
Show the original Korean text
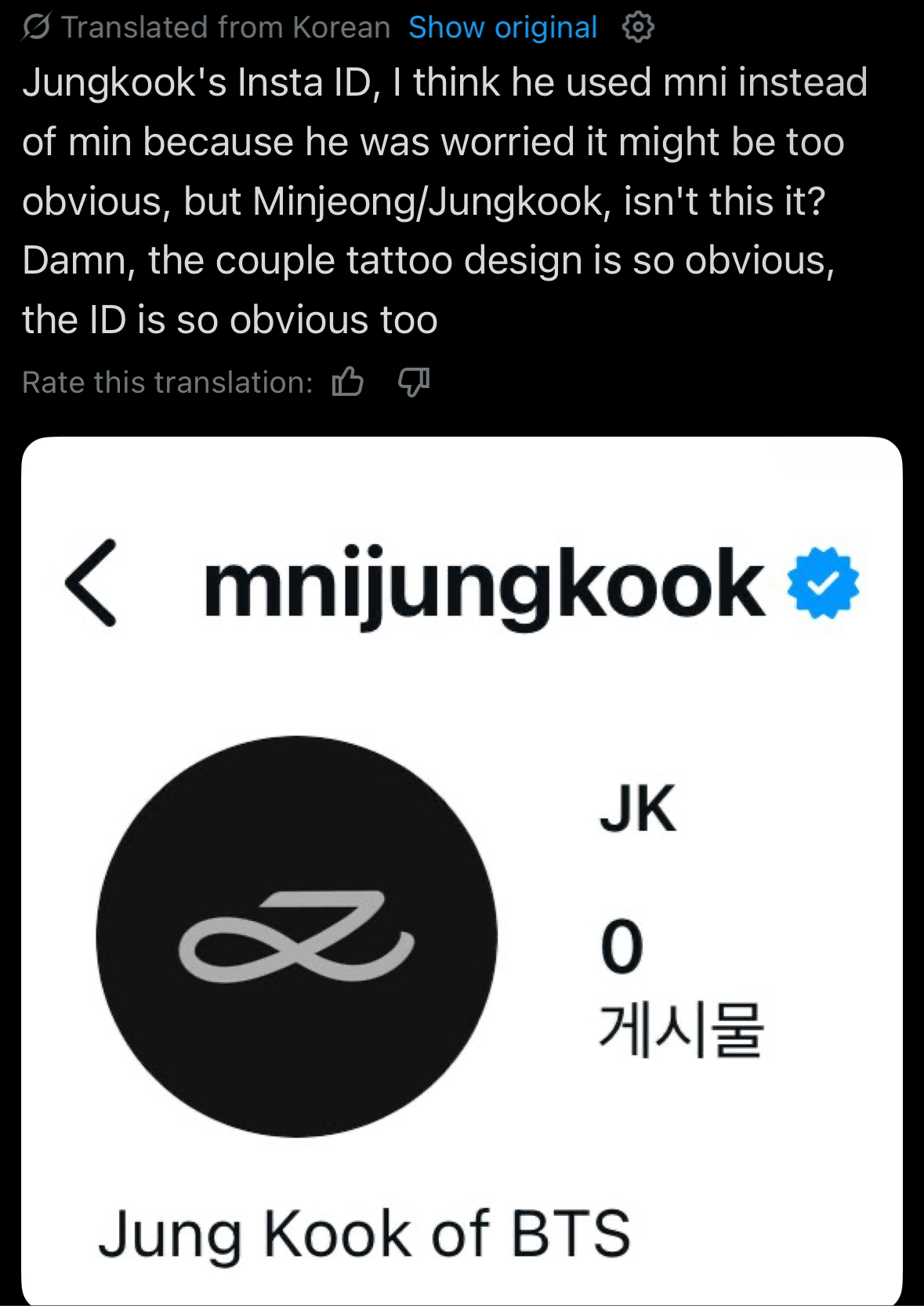pyautogui.click(x=502, y=28)
